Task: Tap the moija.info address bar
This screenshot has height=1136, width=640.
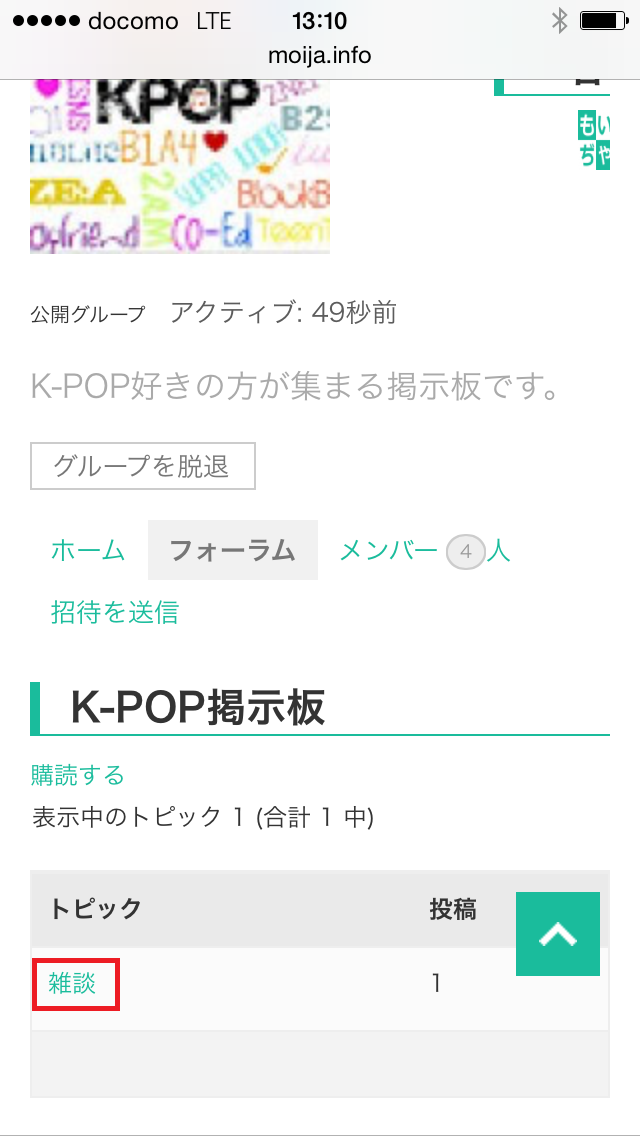Action: (x=320, y=55)
